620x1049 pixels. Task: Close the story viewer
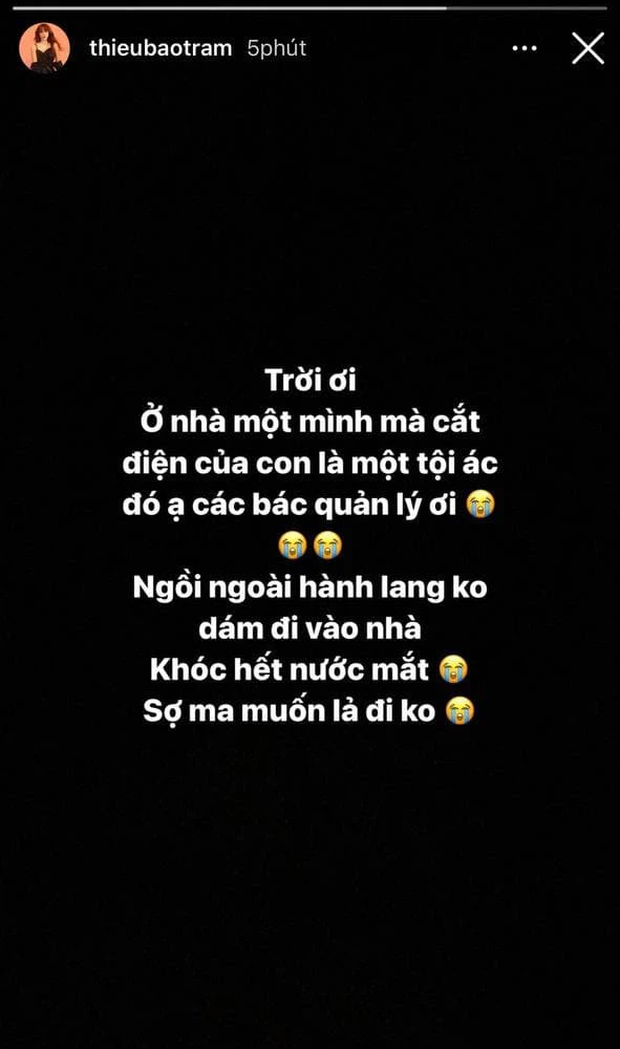coord(588,48)
